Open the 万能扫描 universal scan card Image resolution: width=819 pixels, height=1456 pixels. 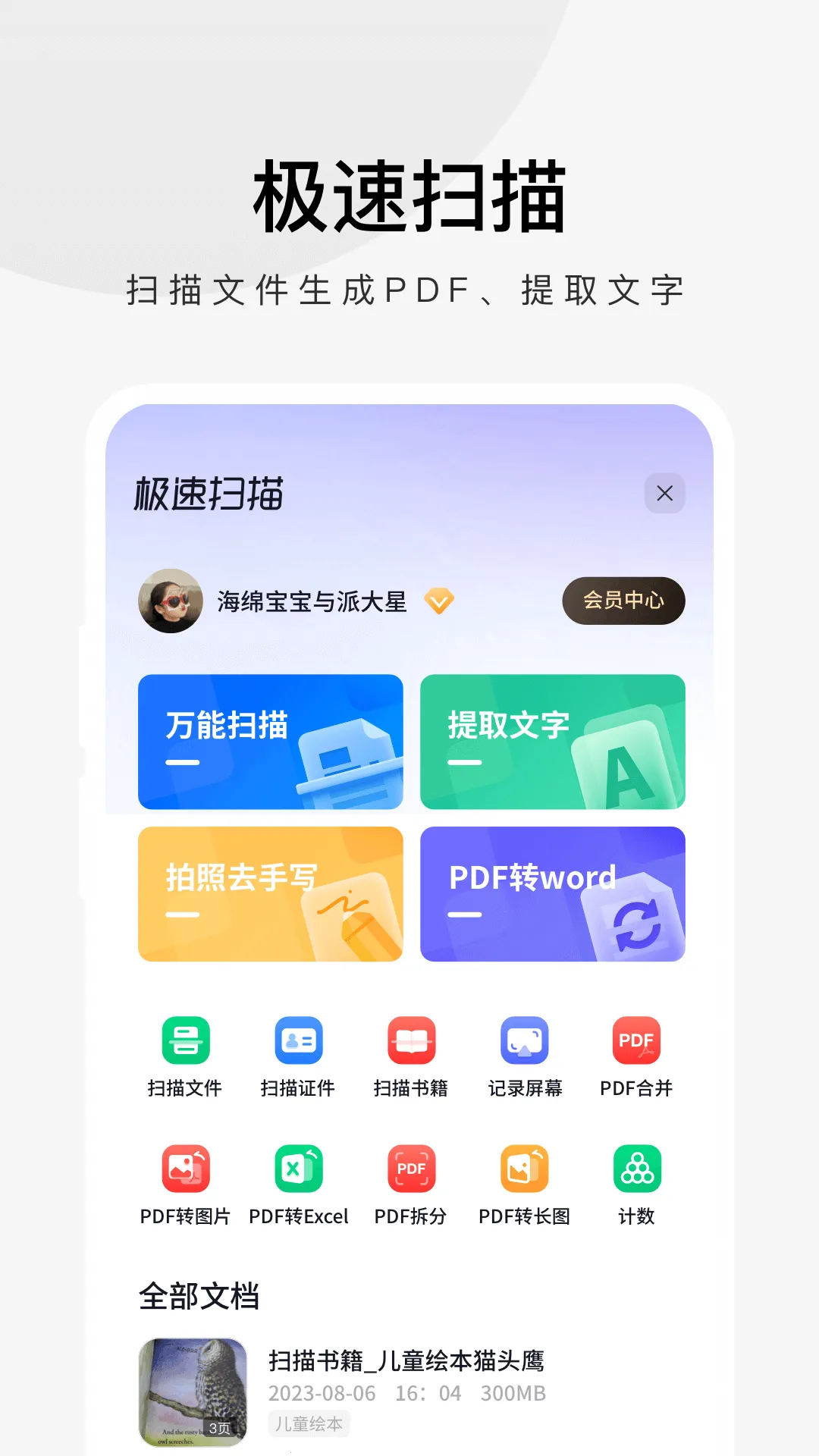(270, 741)
